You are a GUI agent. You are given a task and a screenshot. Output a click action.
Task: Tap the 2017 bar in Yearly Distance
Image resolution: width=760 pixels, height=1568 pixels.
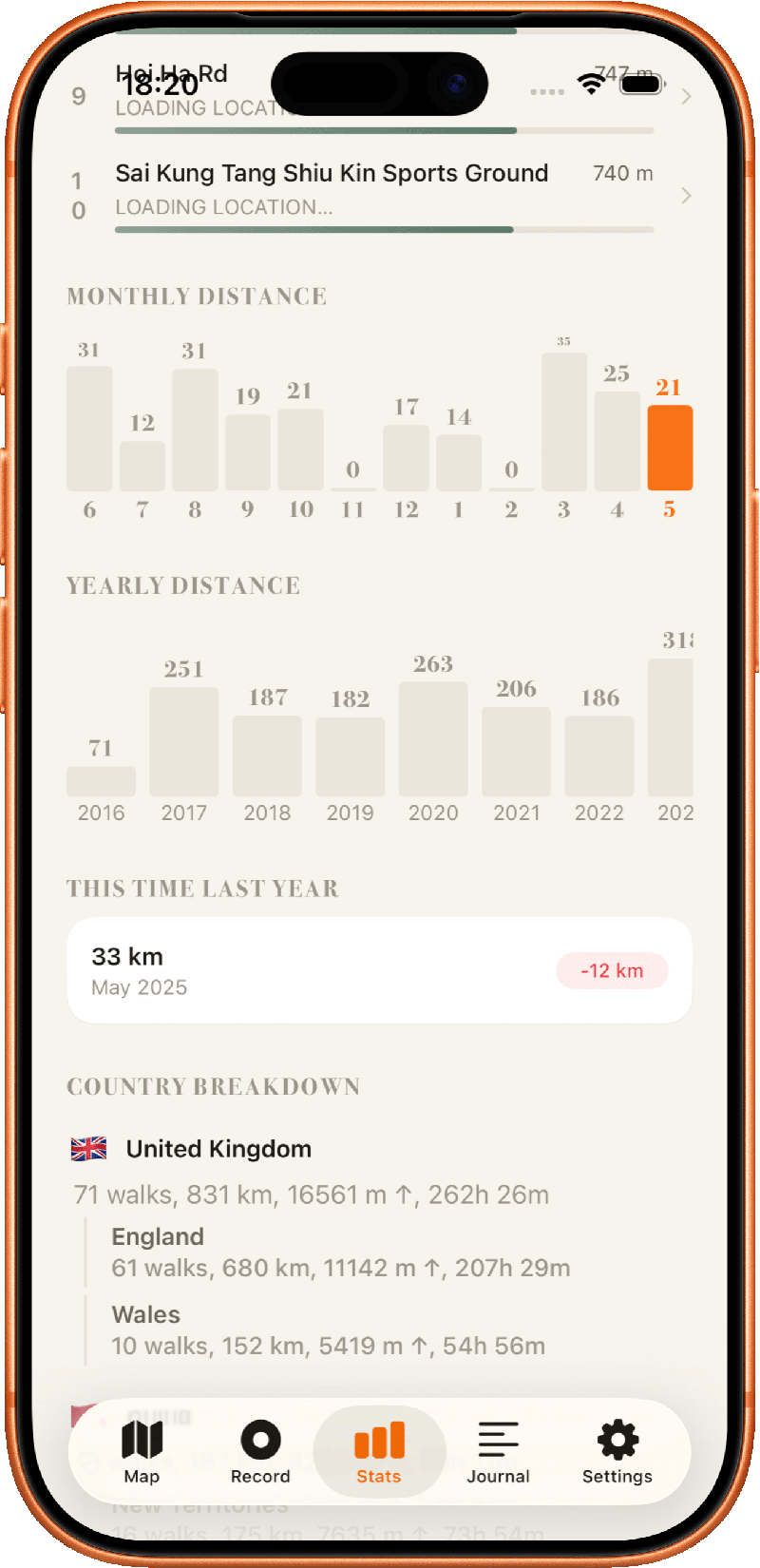[184, 741]
